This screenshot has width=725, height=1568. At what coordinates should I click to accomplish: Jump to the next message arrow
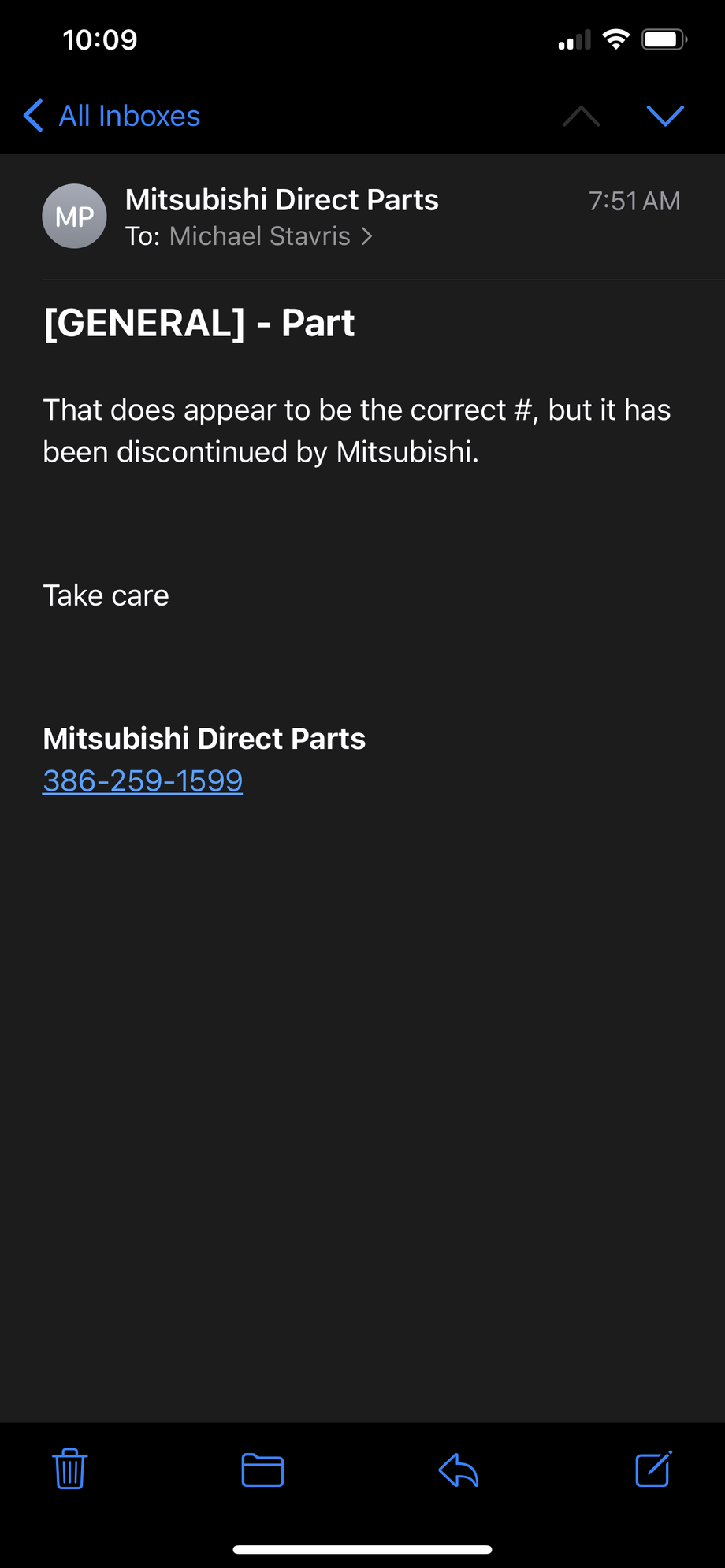point(664,116)
